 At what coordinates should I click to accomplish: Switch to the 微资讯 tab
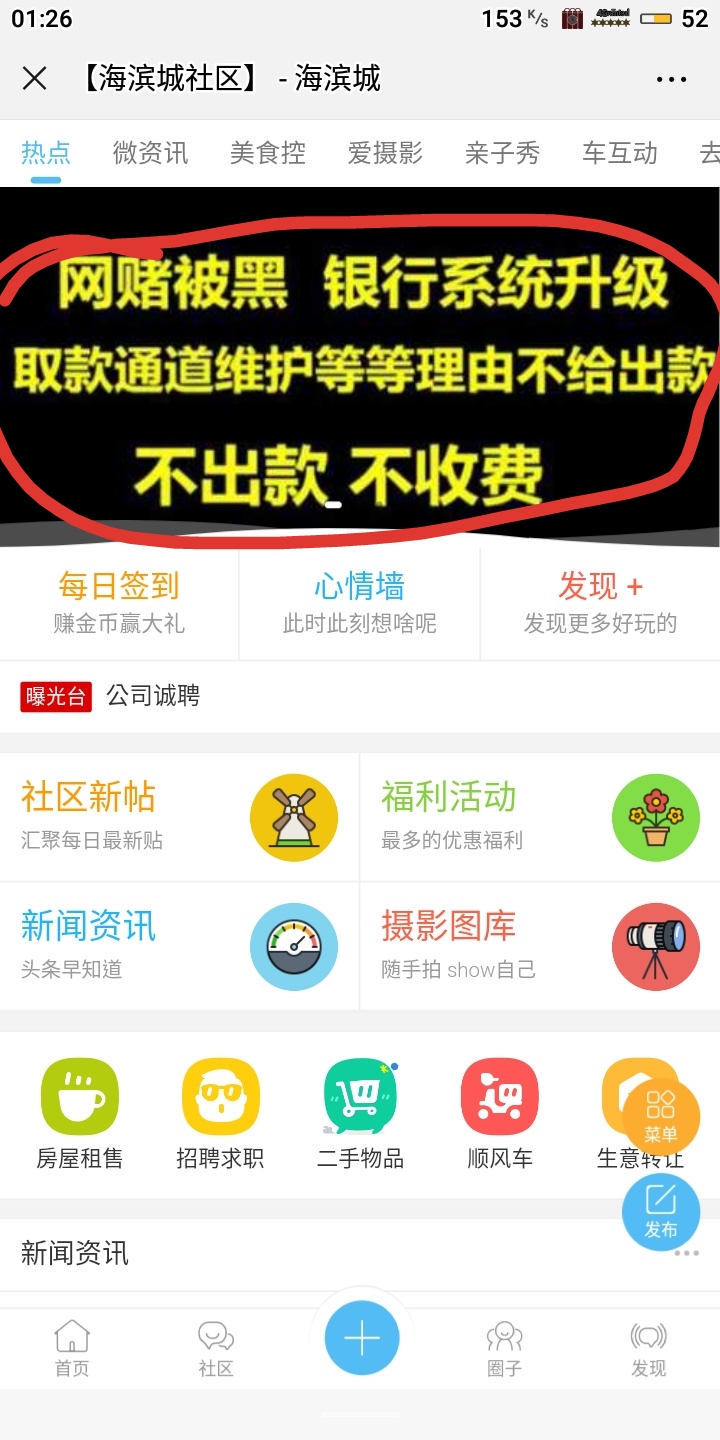(150, 153)
